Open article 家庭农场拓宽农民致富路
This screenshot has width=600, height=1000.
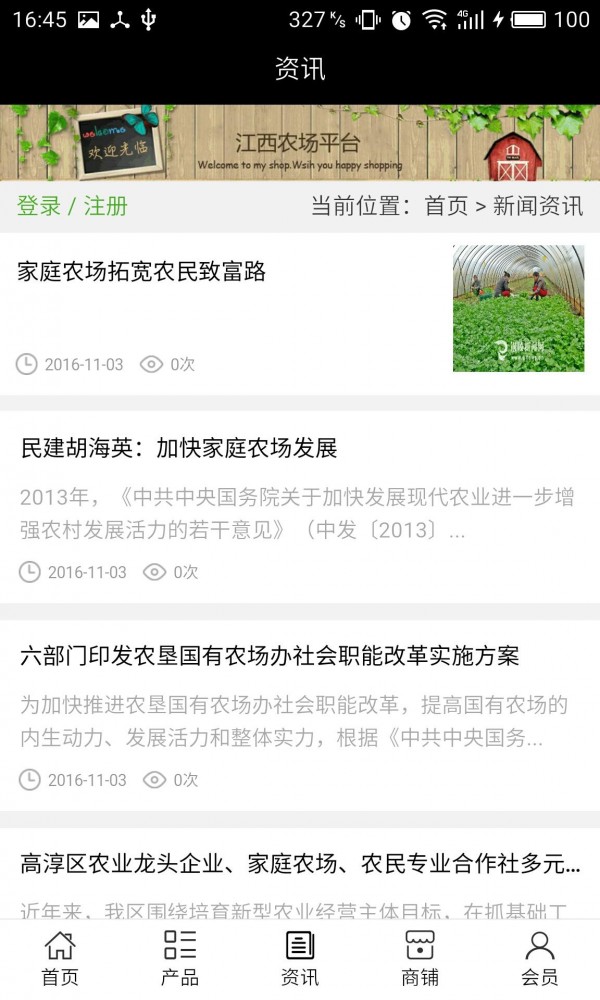coord(142,272)
